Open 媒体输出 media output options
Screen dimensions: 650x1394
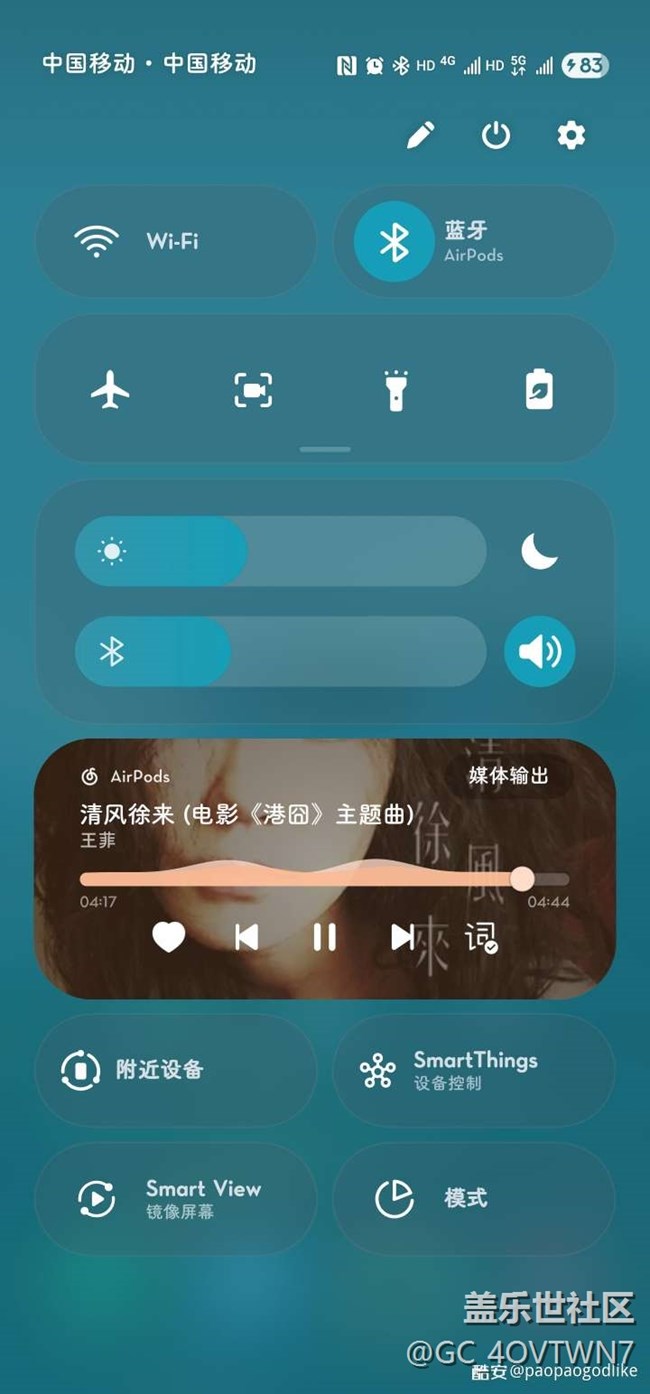[x=509, y=775]
